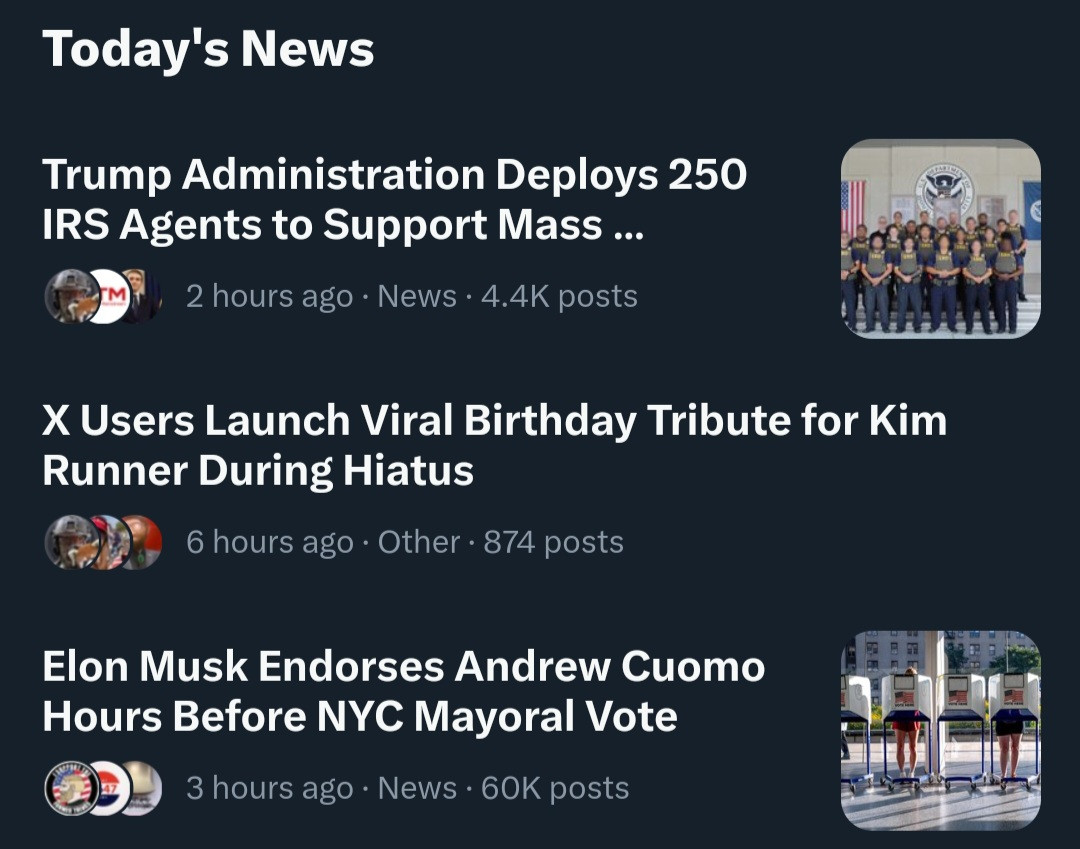Open the Kim Runner birthday tribute story

coord(494,445)
